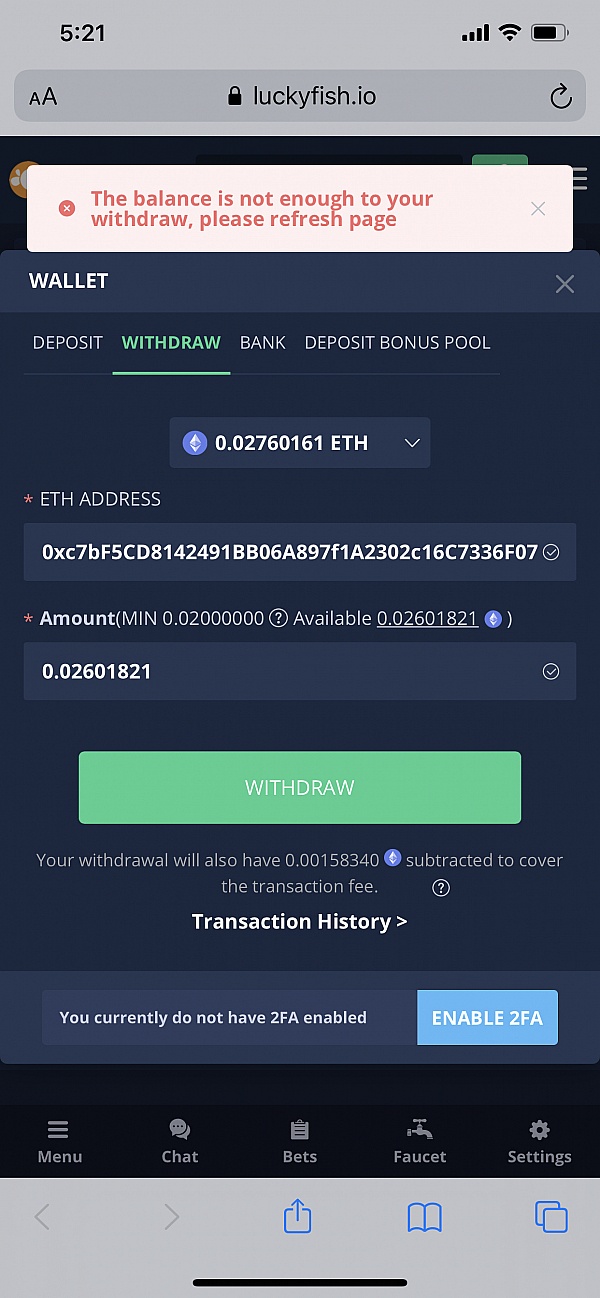Open Settings from the bottom bar
Screen dimensions: 600x1298
[539, 1141]
